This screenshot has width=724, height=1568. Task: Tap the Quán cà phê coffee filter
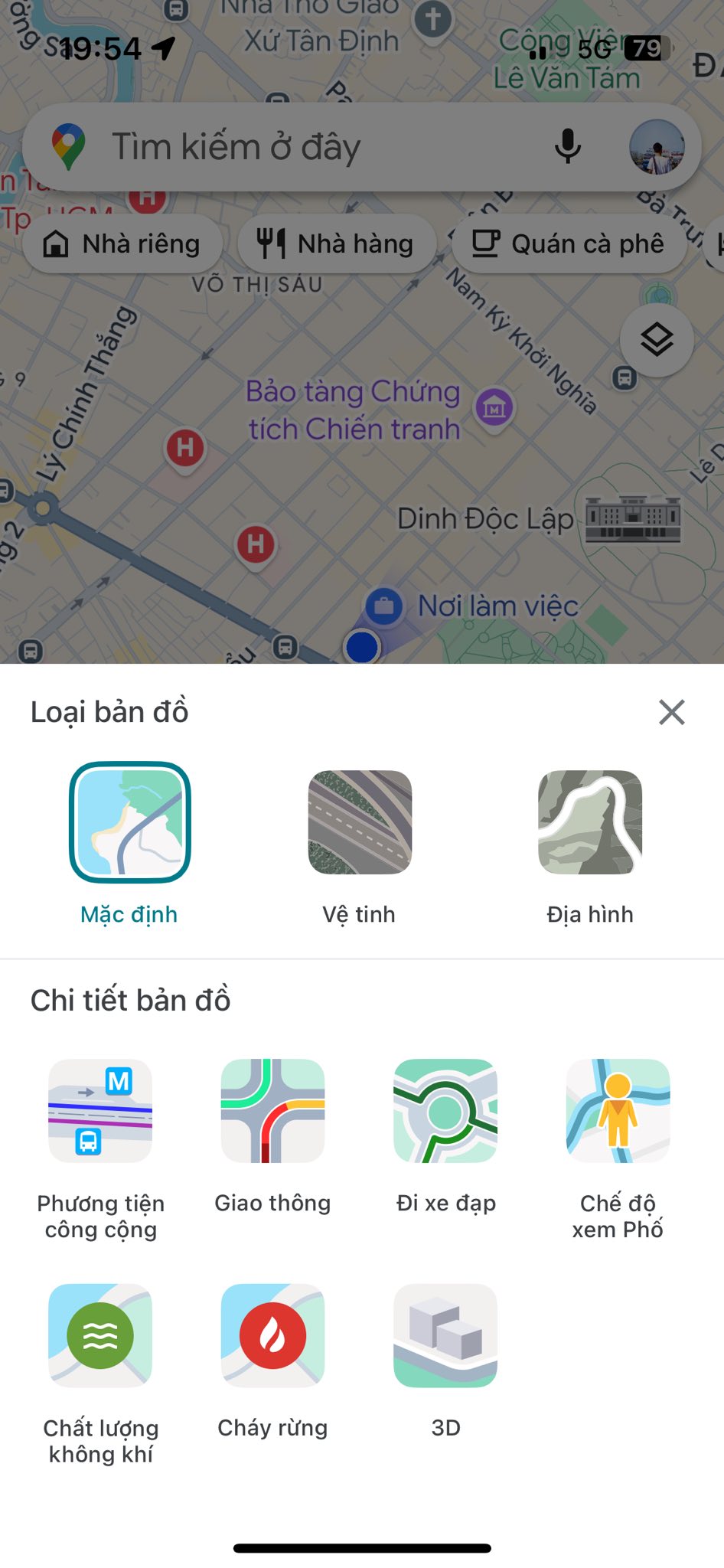(x=569, y=243)
